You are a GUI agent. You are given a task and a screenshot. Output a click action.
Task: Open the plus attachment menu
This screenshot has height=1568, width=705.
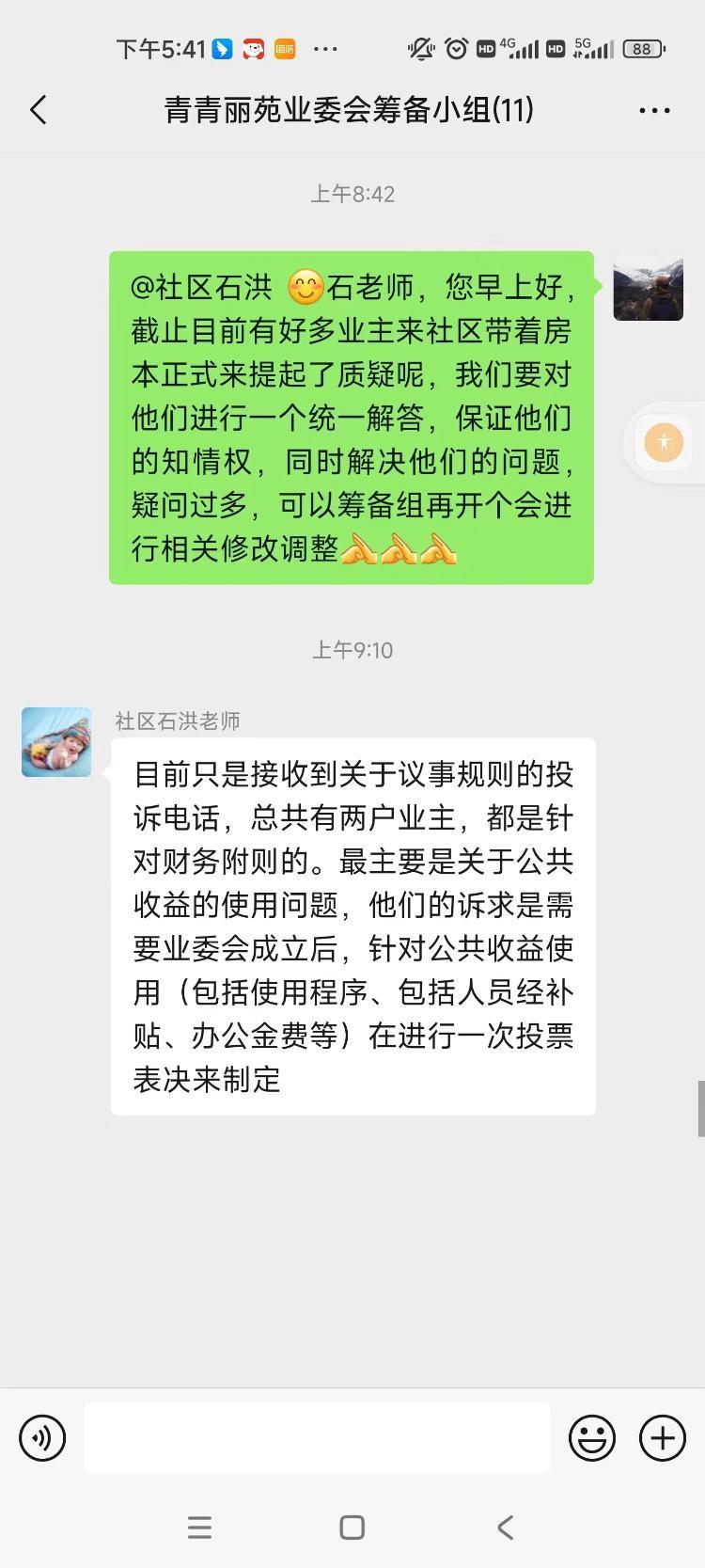(663, 1437)
